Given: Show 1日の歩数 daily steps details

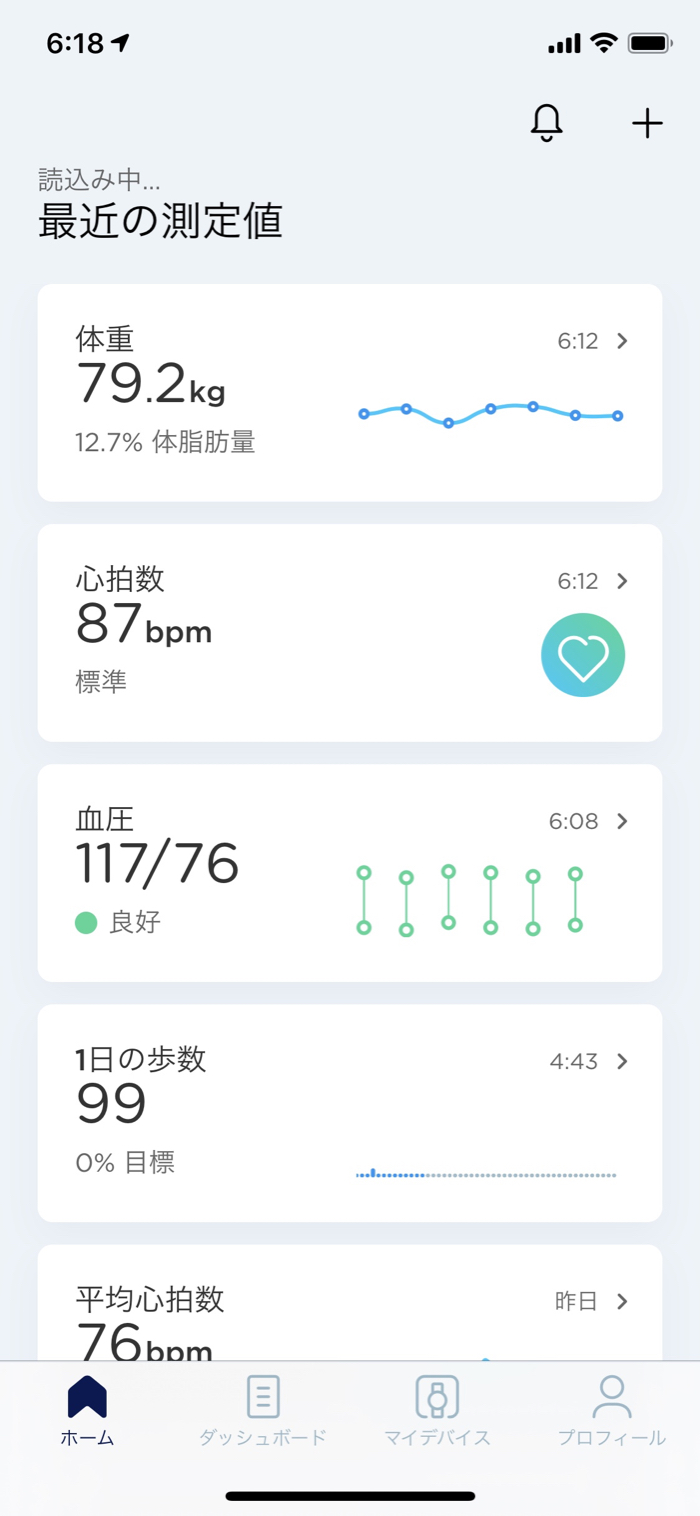Looking at the screenshot, I should pyautogui.click(x=349, y=1112).
